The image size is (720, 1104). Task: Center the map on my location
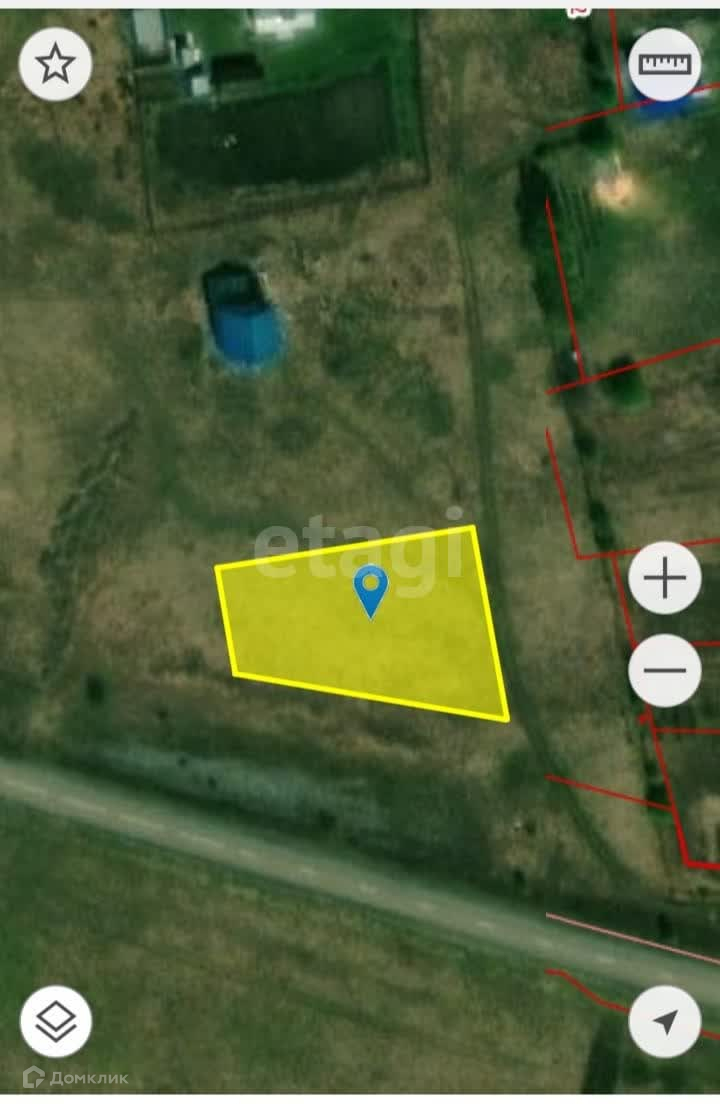click(665, 1021)
